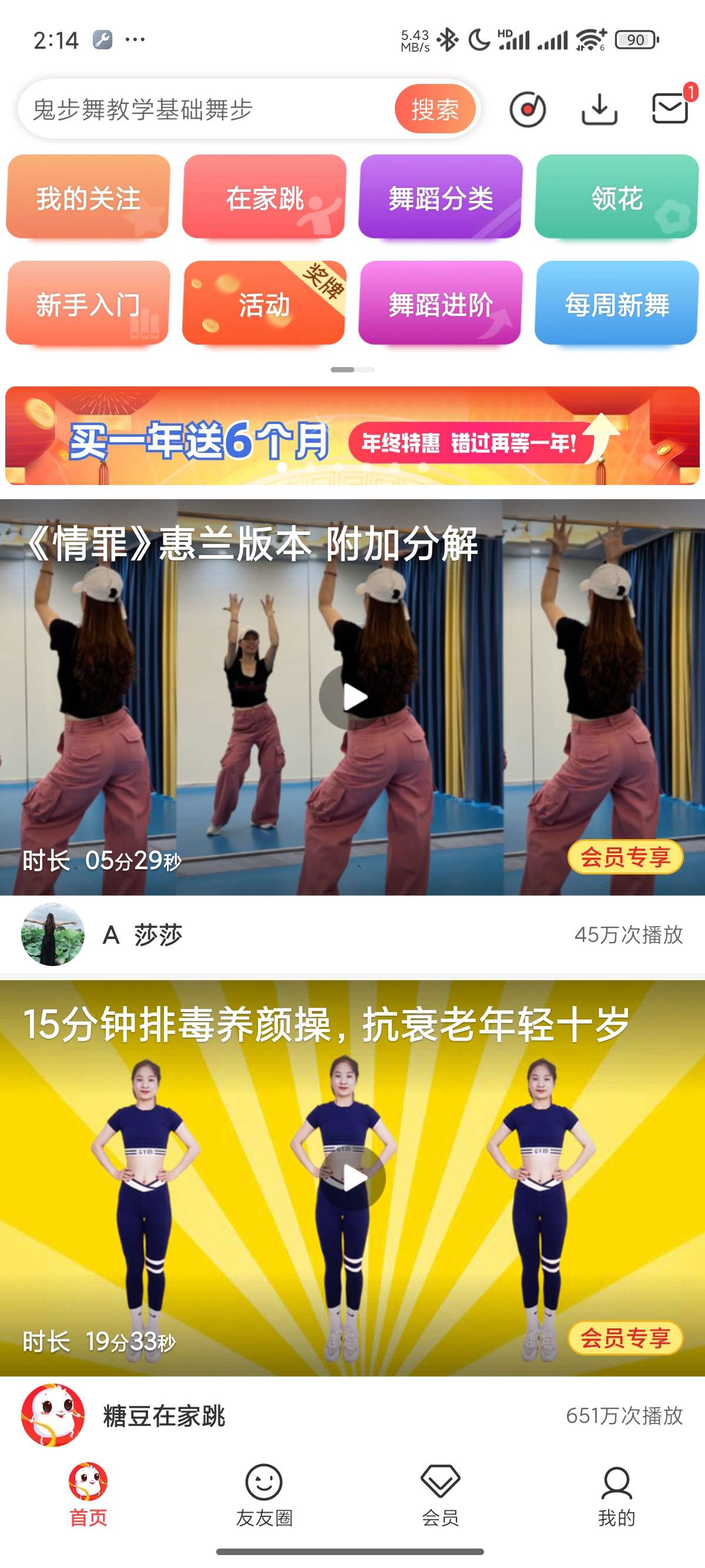Switch to the 会员 tab
The height and width of the screenshot is (1568, 705).
[440, 1495]
